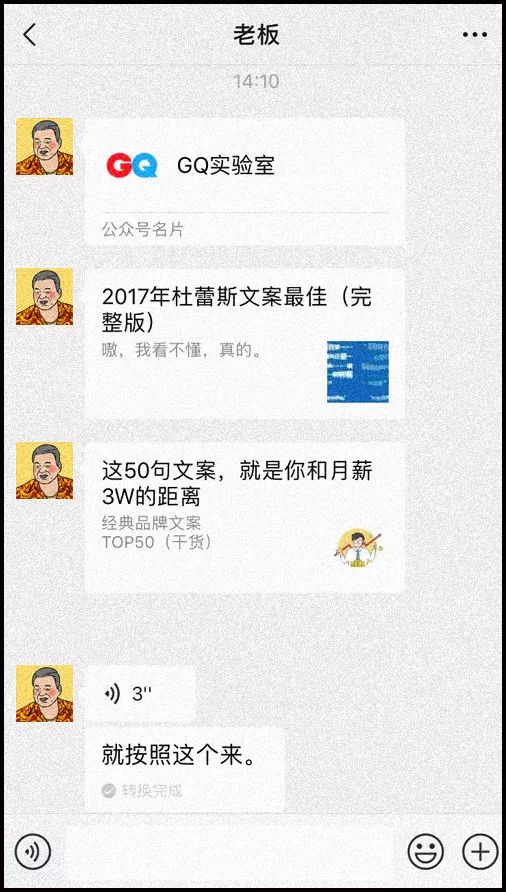Screen dimensions: 506x892
Task: Go back from the 老板 chat
Action: [x=30, y=35]
